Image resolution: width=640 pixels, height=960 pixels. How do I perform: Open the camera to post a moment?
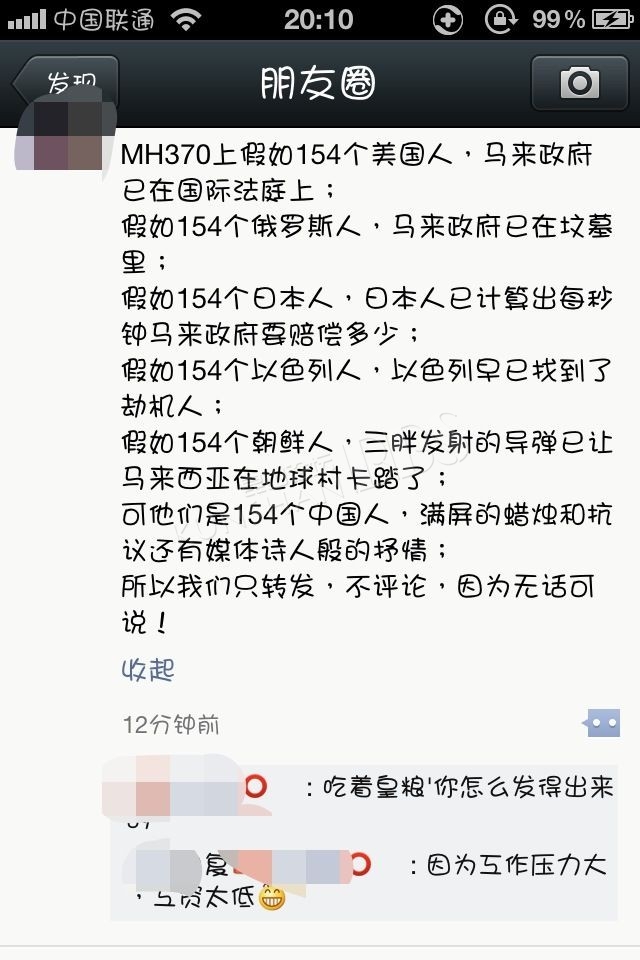coord(579,83)
